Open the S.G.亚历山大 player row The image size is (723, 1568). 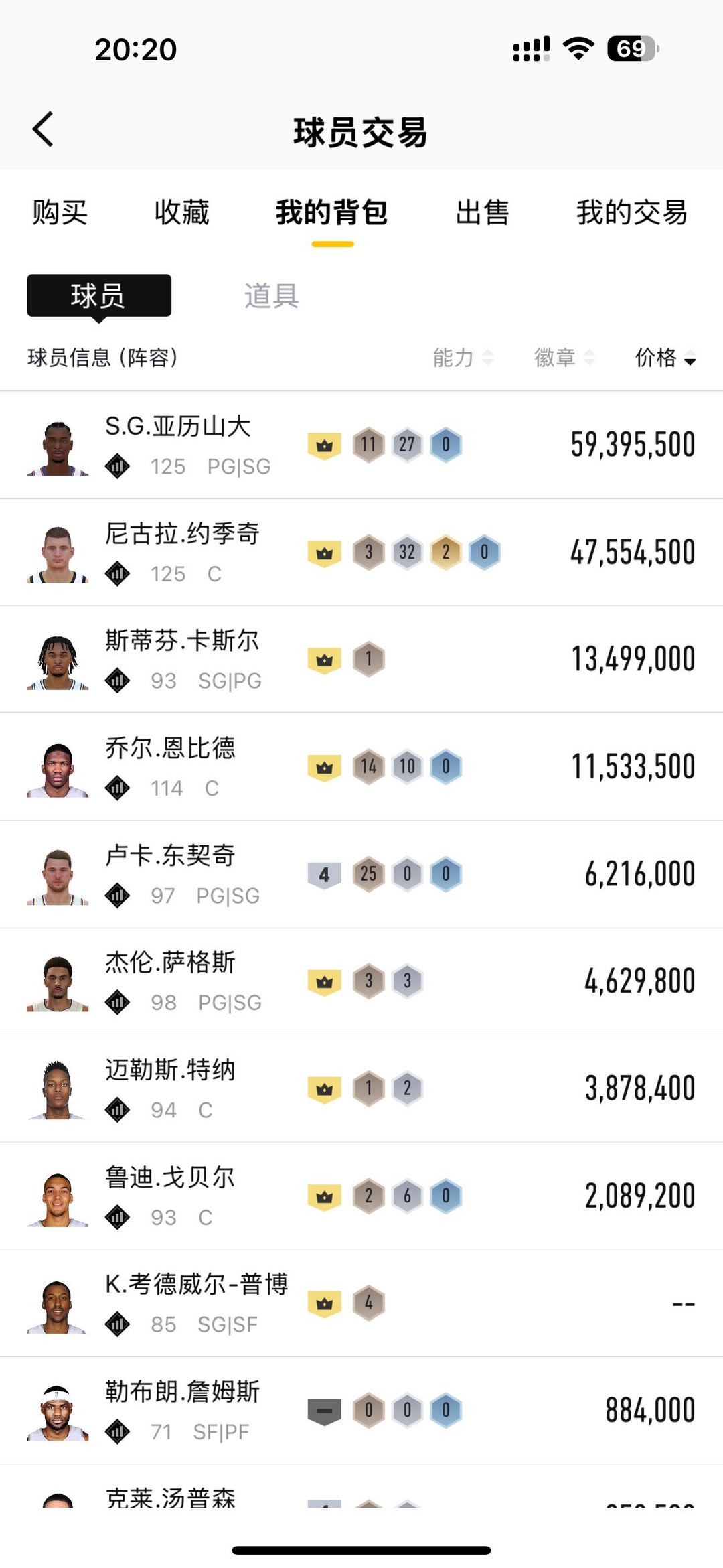[x=361, y=445]
